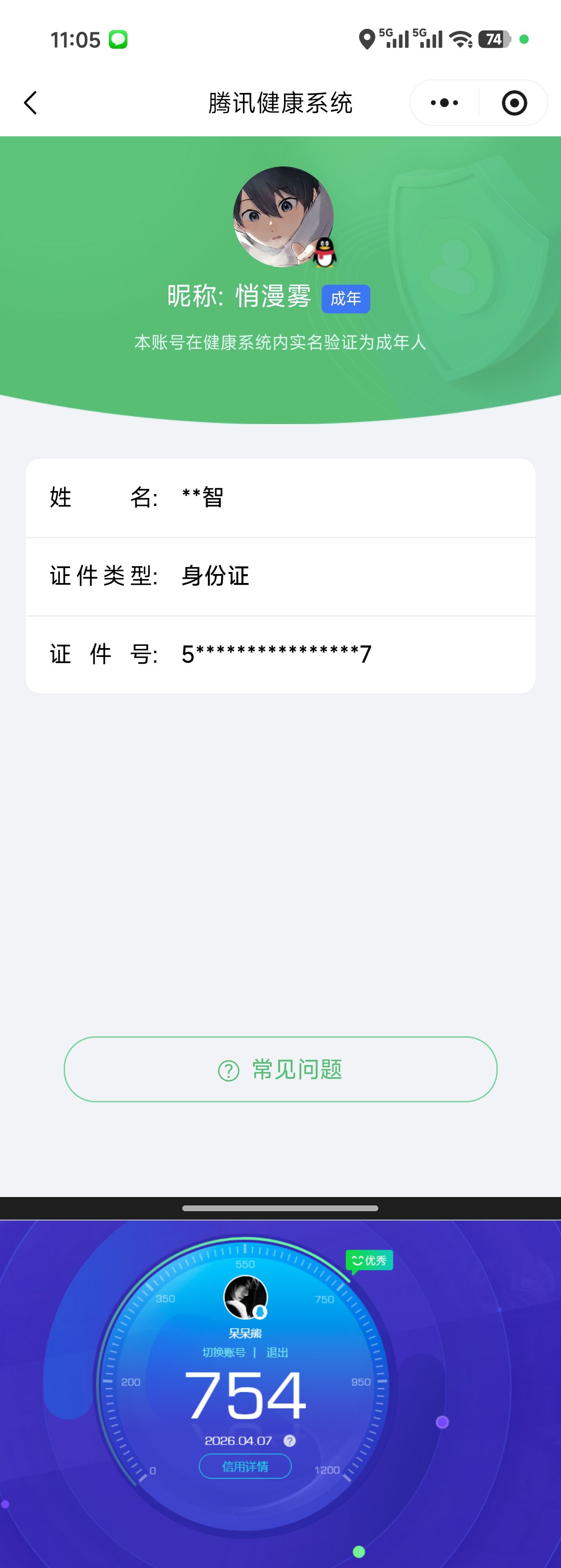The width and height of the screenshot is (561, 1568).
Task: Tap the green Messages icon in the status bar
Action: click(x=117, y=39)
